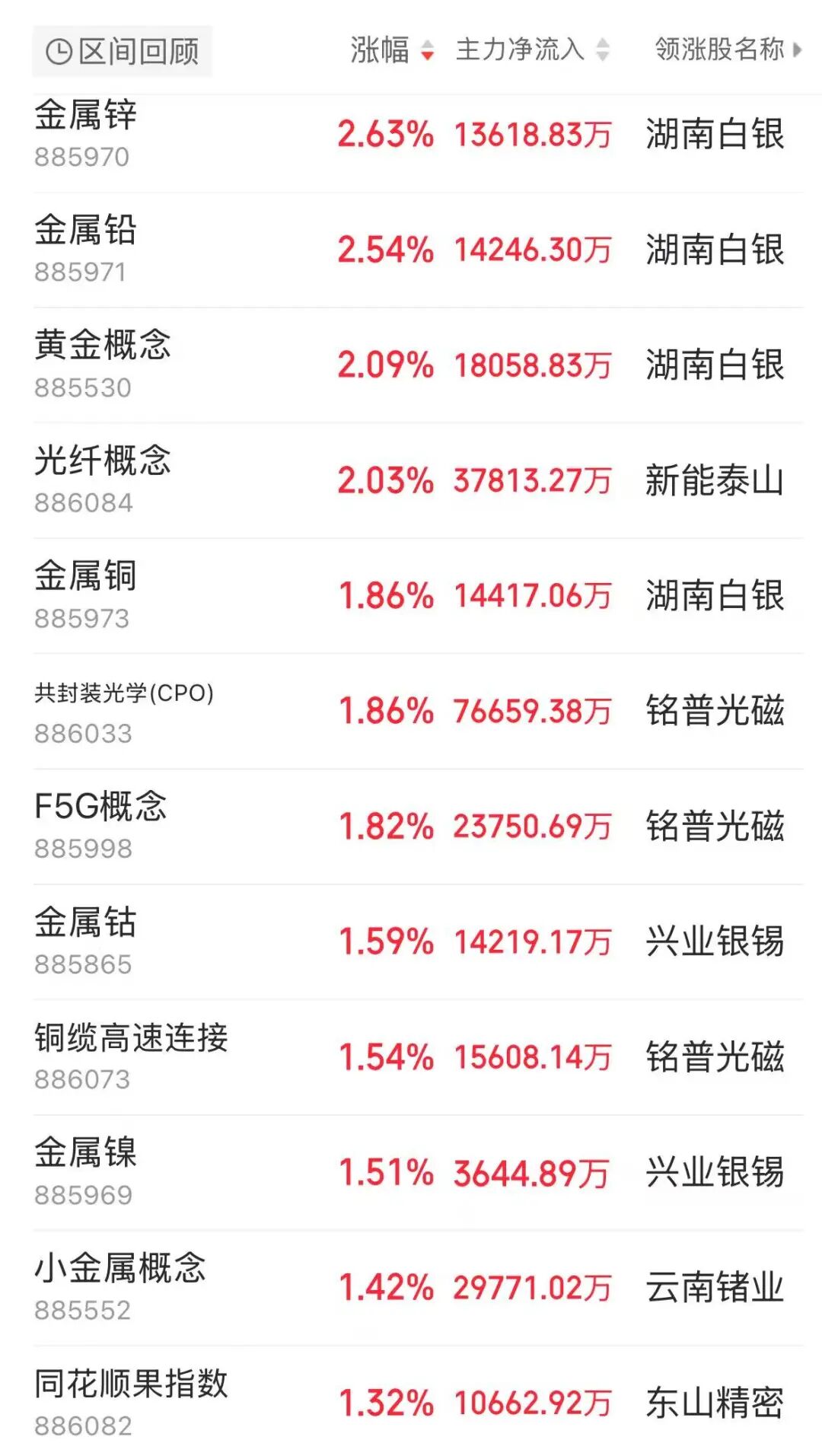Open the 光纤概念 sector row

point(102,479)
